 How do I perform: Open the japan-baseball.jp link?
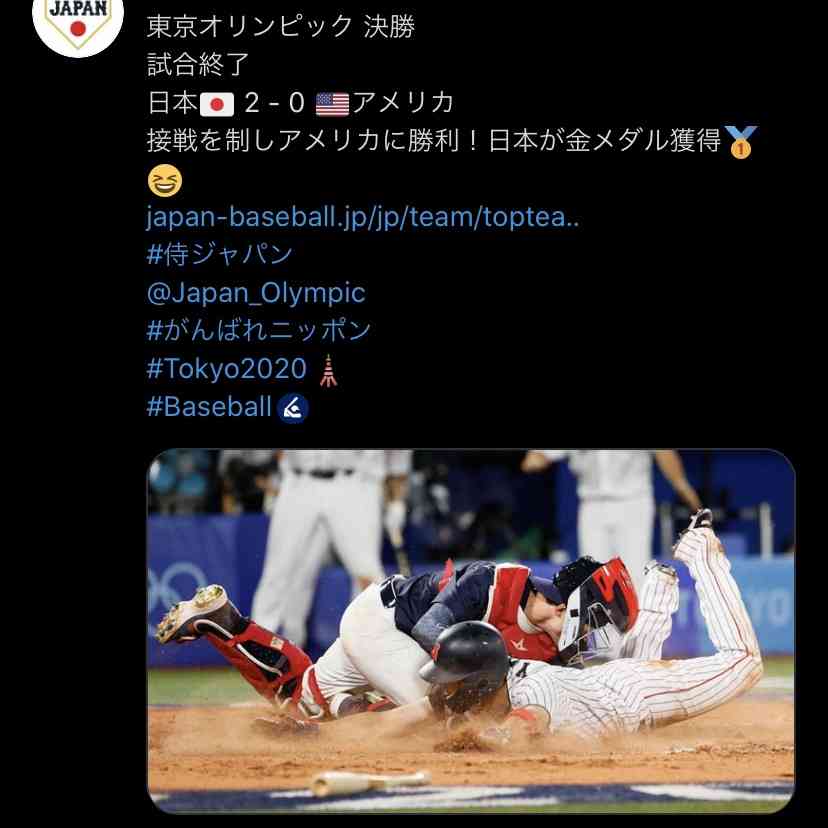coord(362,217)
